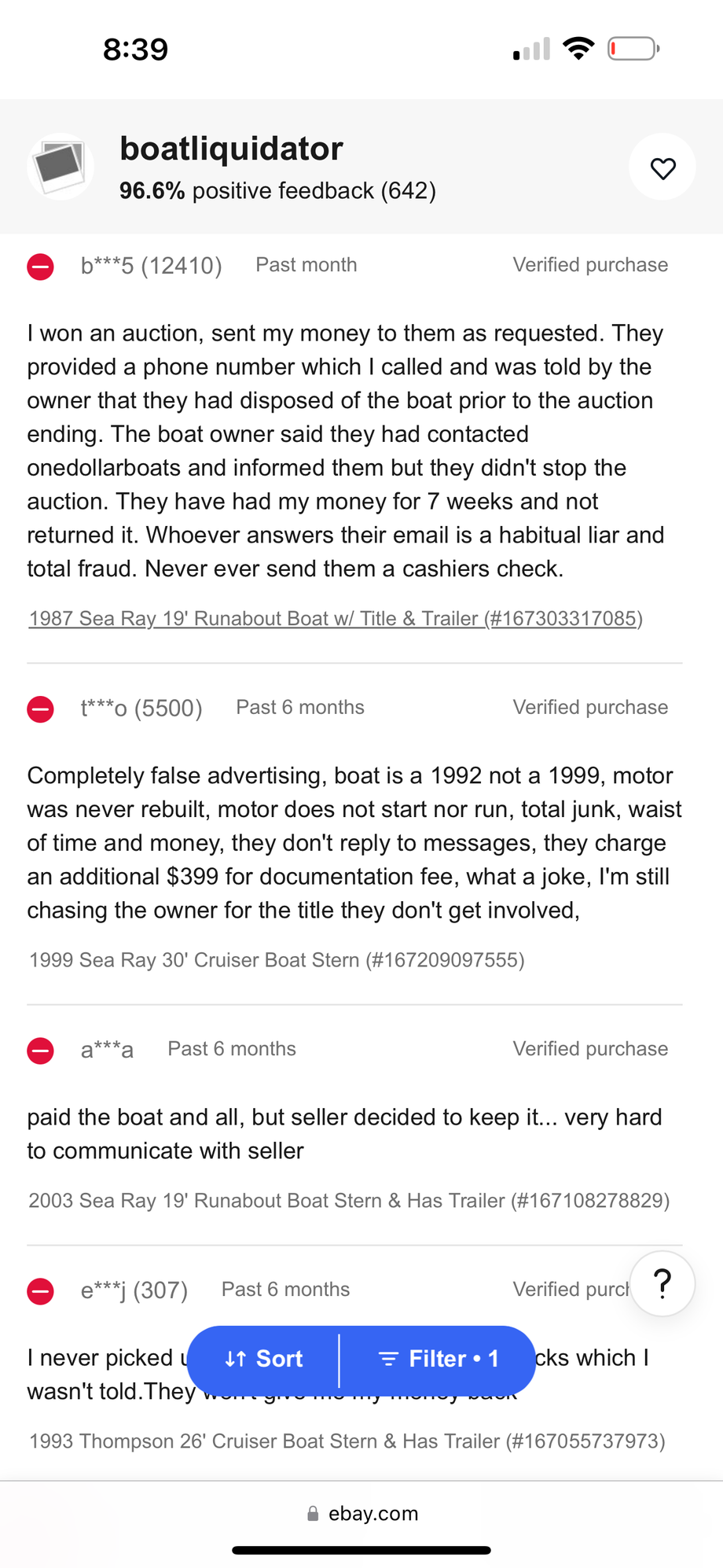Open boatliquidator seller profile picture

(61, 166)
